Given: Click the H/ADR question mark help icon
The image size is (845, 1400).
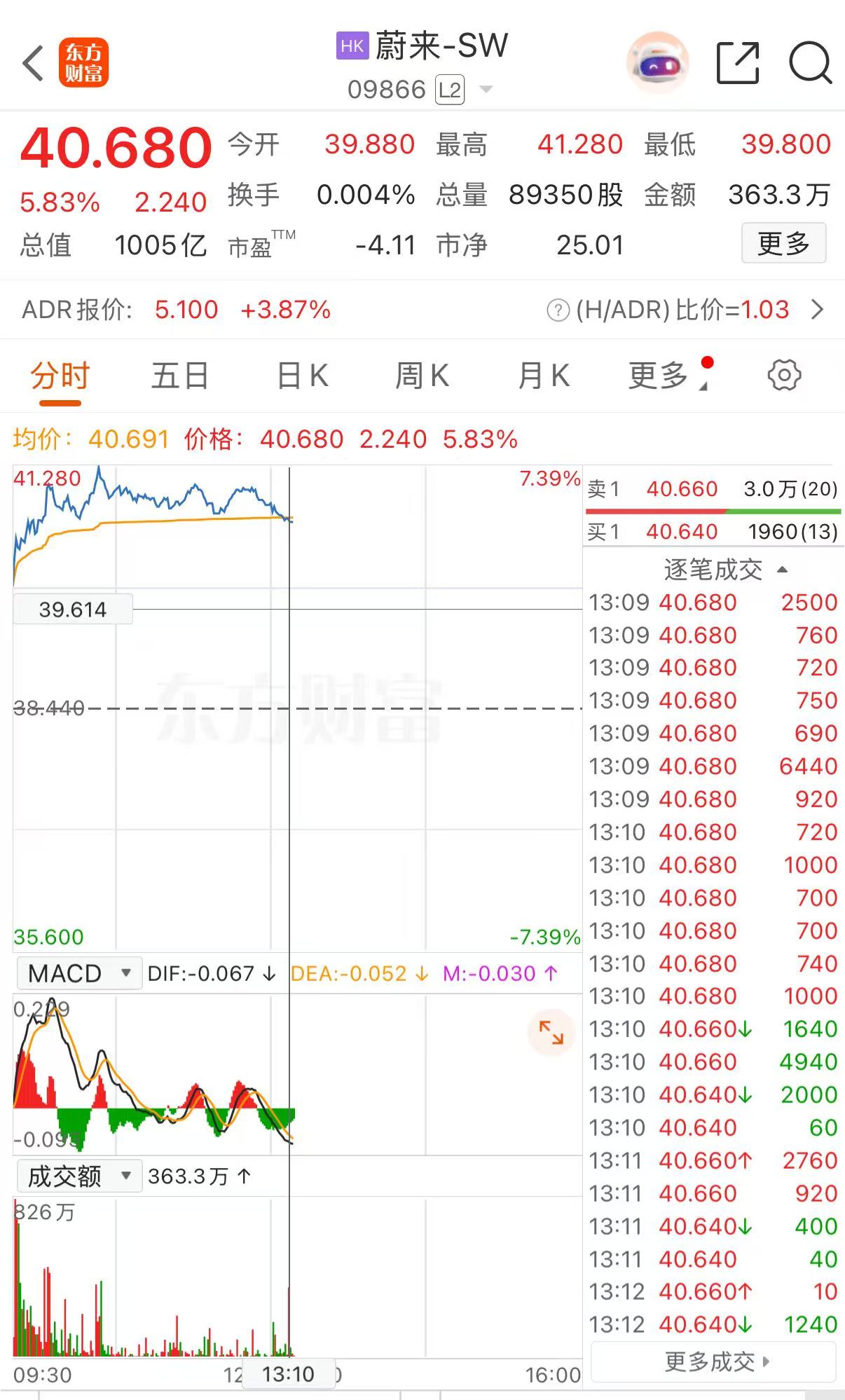Looking at the screenshot, I should pos(557,309).
